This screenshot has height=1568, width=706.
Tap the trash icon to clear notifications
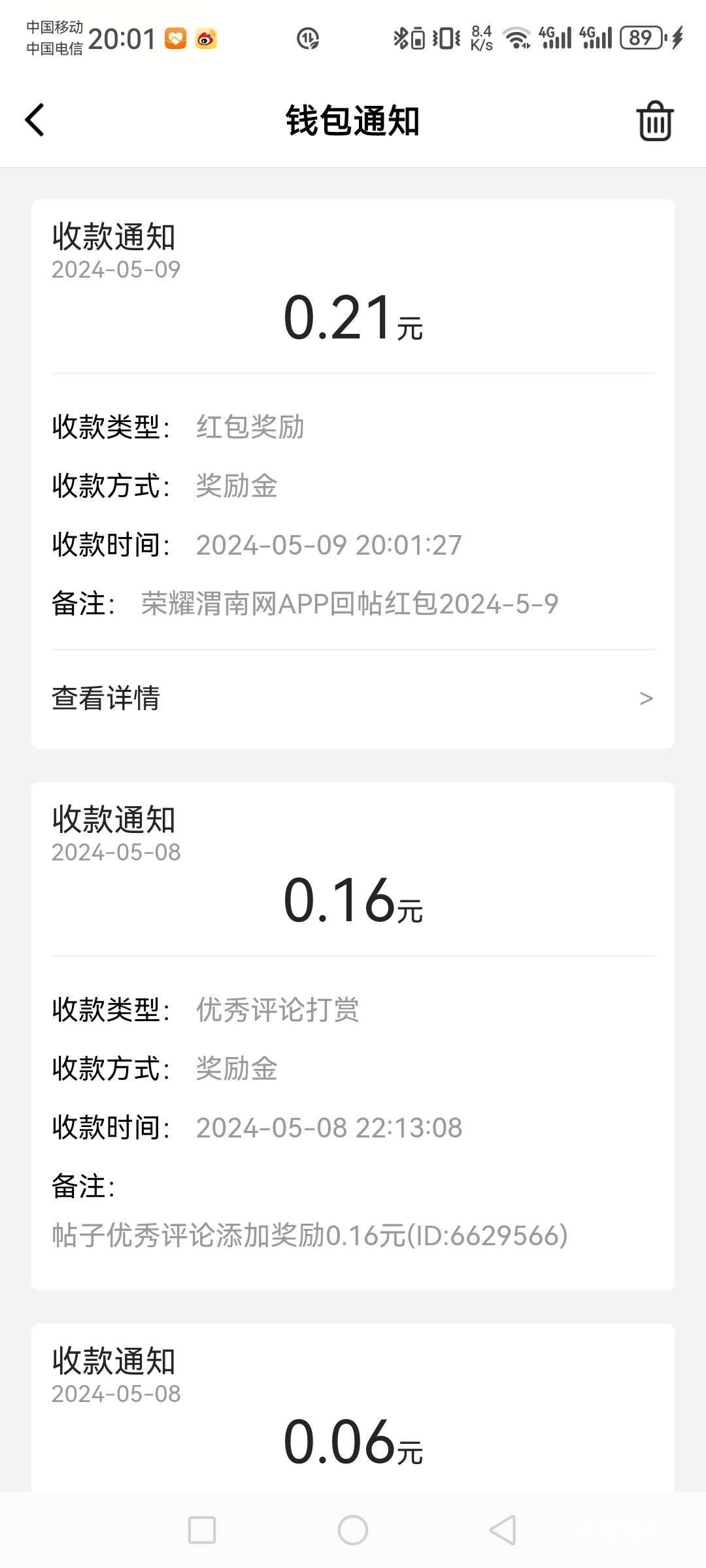point(654,121)
